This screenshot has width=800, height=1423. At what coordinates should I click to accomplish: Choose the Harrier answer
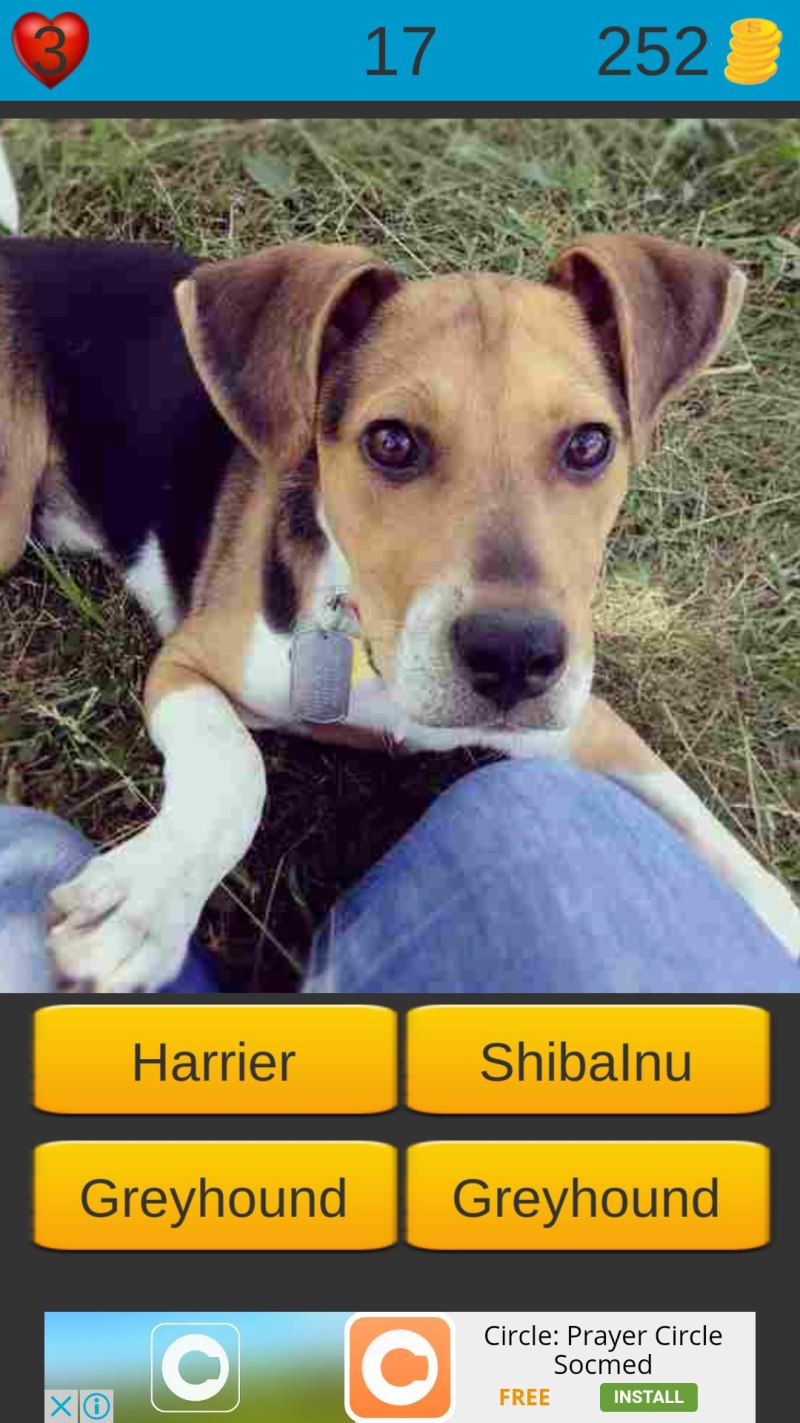click(x=215, y=1061)
